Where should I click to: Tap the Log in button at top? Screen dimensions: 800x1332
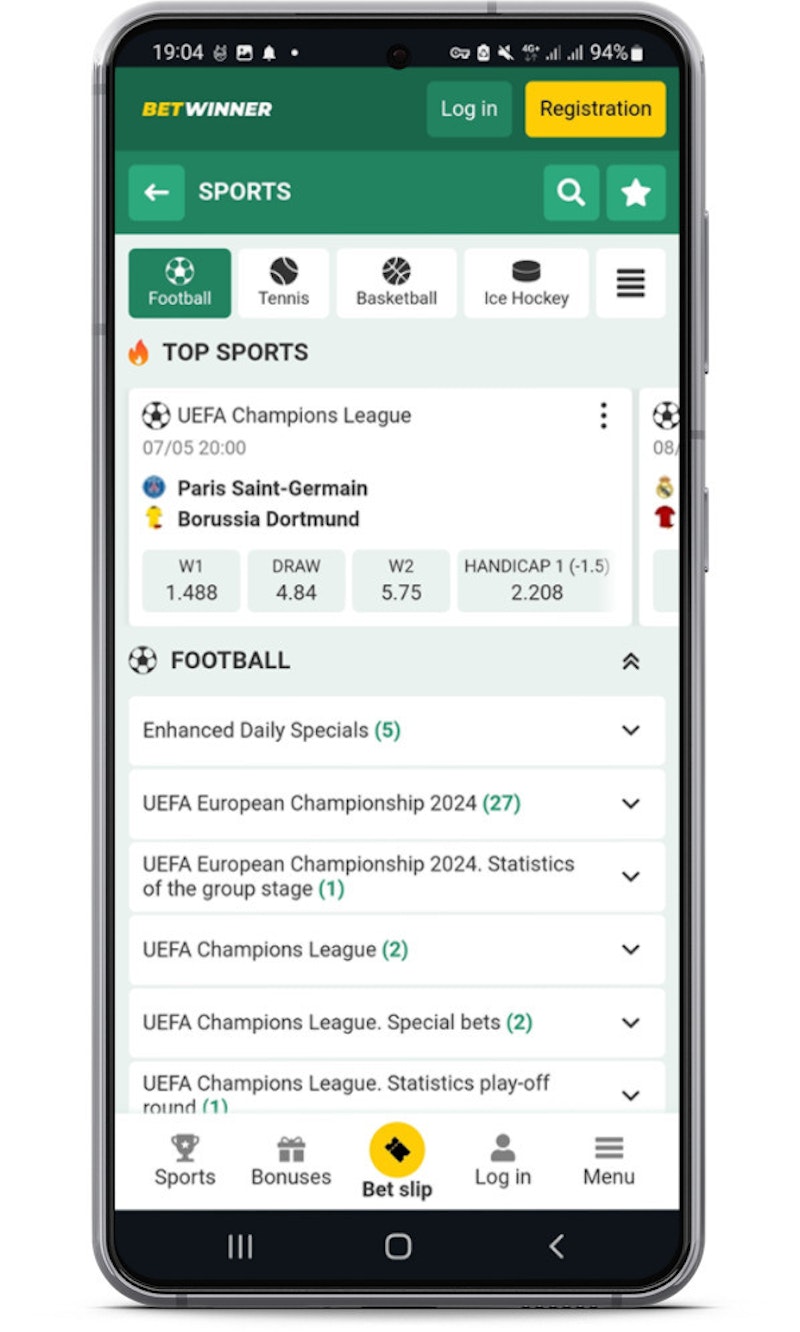coord(469,109)
